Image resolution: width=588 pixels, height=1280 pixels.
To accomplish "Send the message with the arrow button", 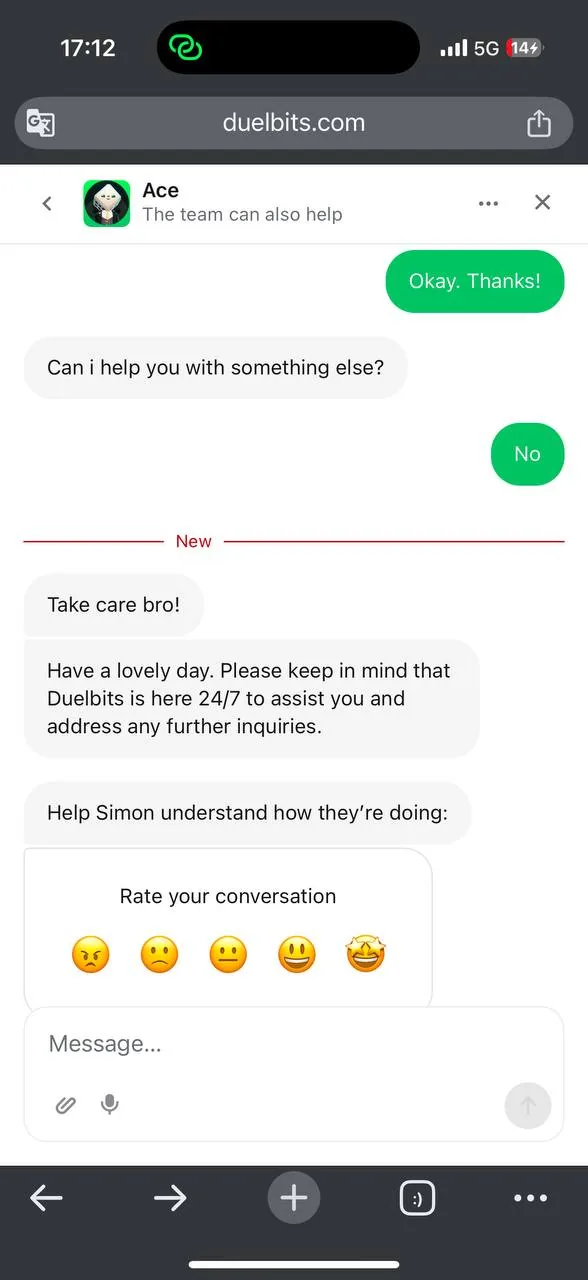I will pyautogui.click(x=528, y=1106).
